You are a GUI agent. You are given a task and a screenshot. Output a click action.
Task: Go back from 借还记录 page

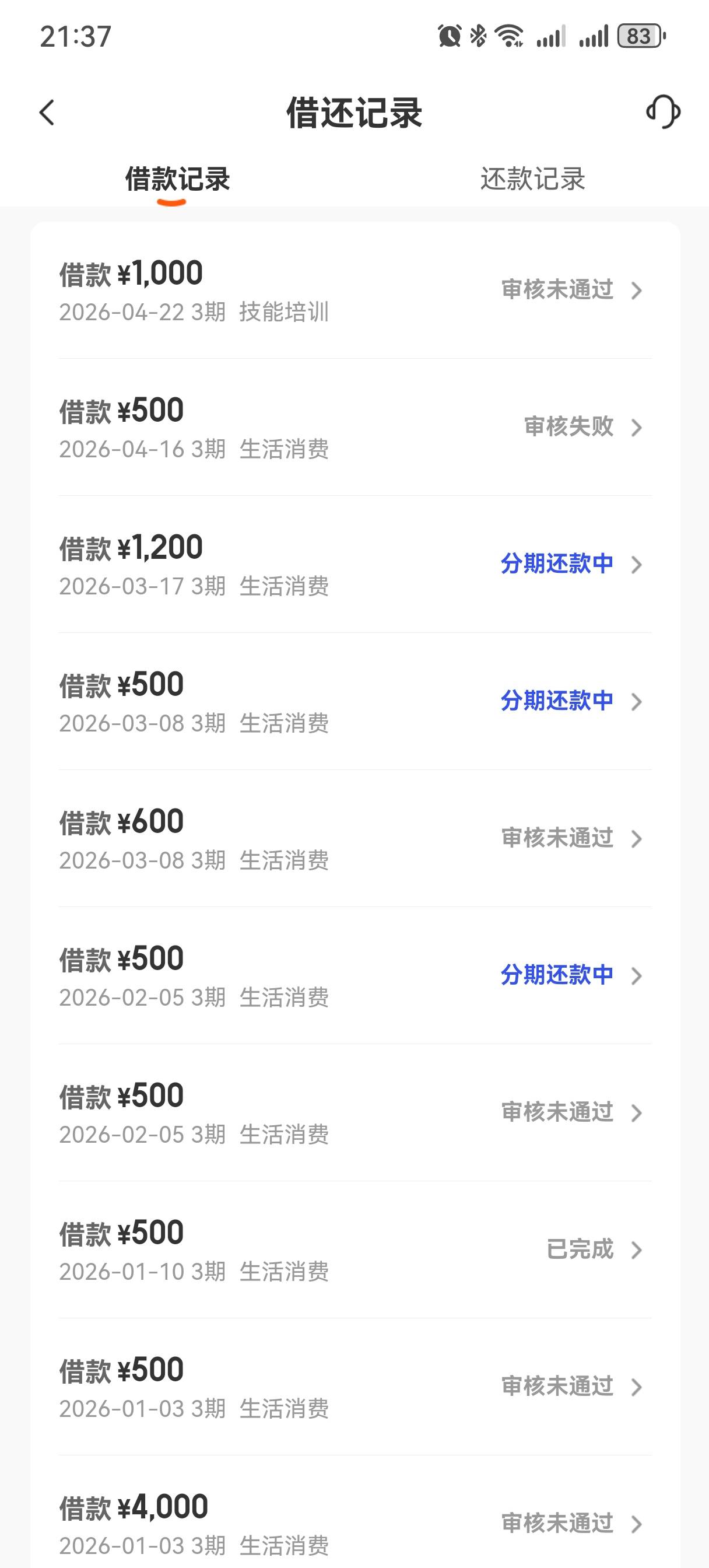pos(47,113)
